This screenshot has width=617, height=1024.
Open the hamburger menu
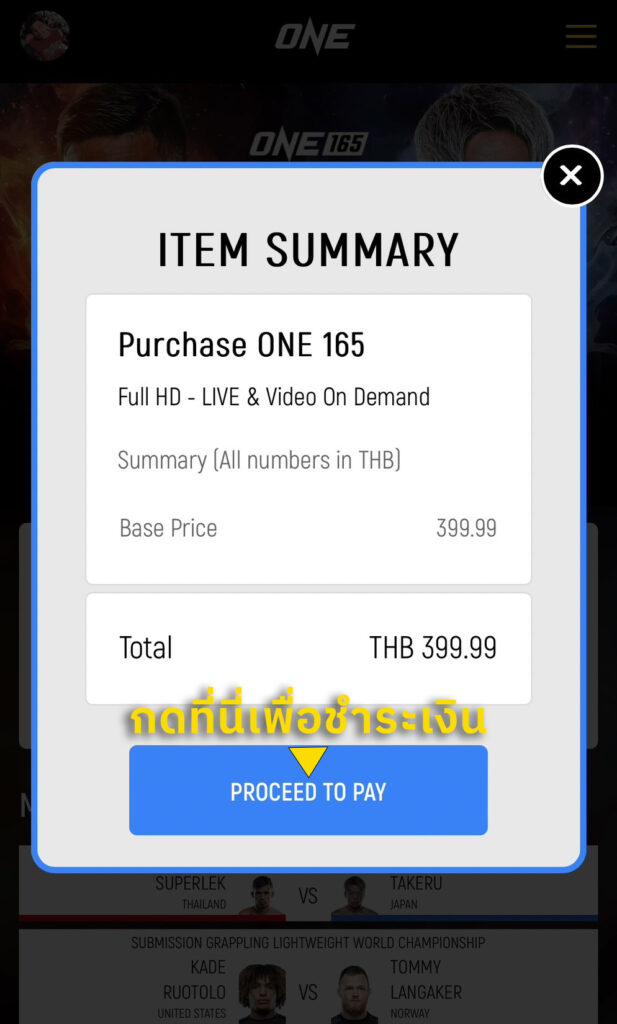[x=580, y=37]
